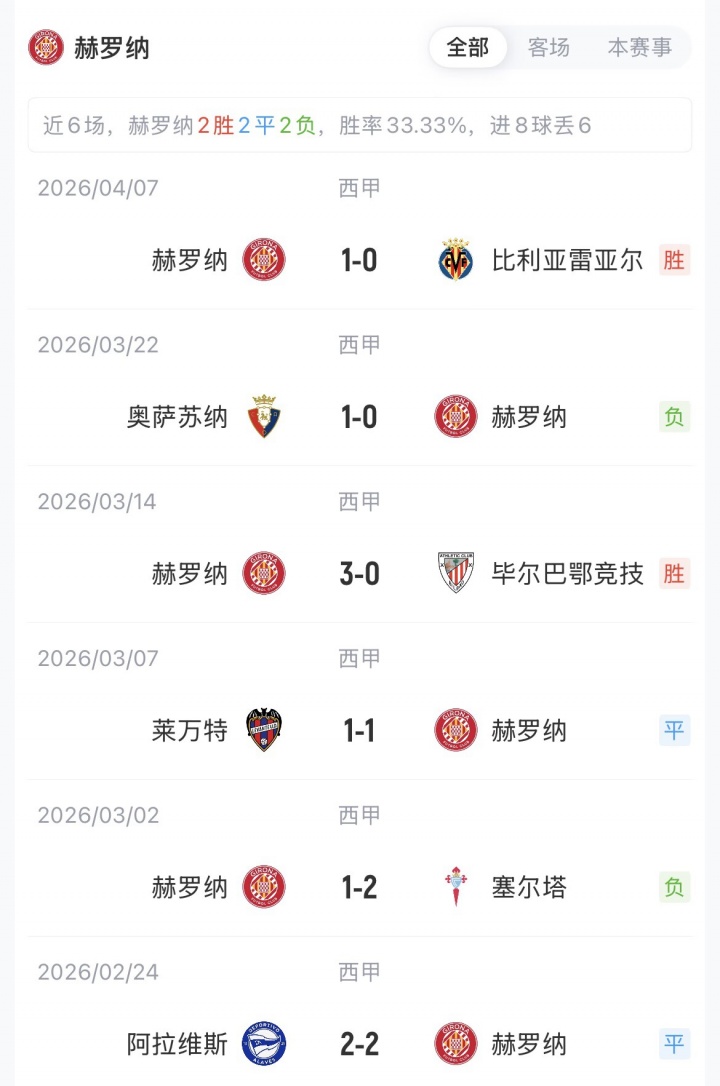This screenshot has width=720, height=1086.
Task: Open the 赫罗纳 vs 比利亚雷亚尔 match
Action: [x=359, y=260]
